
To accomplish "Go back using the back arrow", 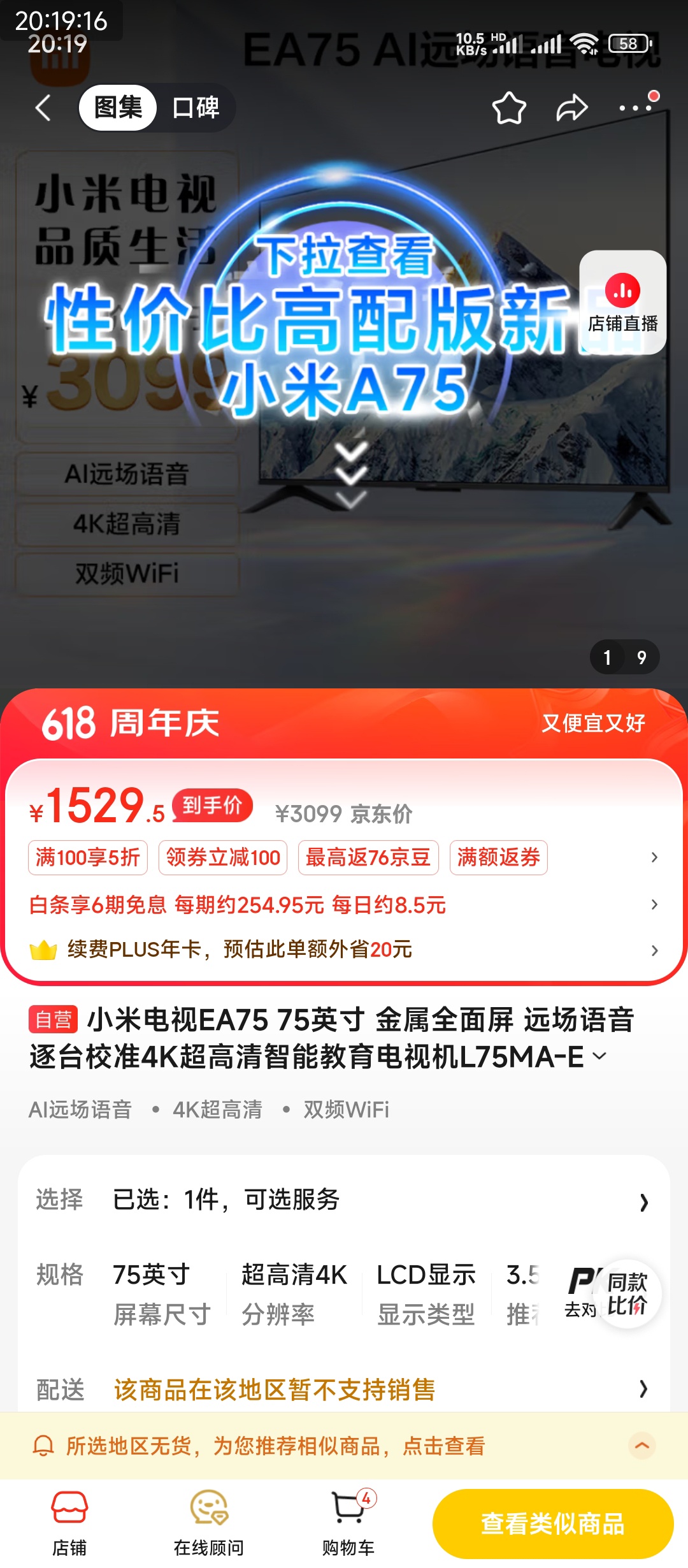I will 43,108.
